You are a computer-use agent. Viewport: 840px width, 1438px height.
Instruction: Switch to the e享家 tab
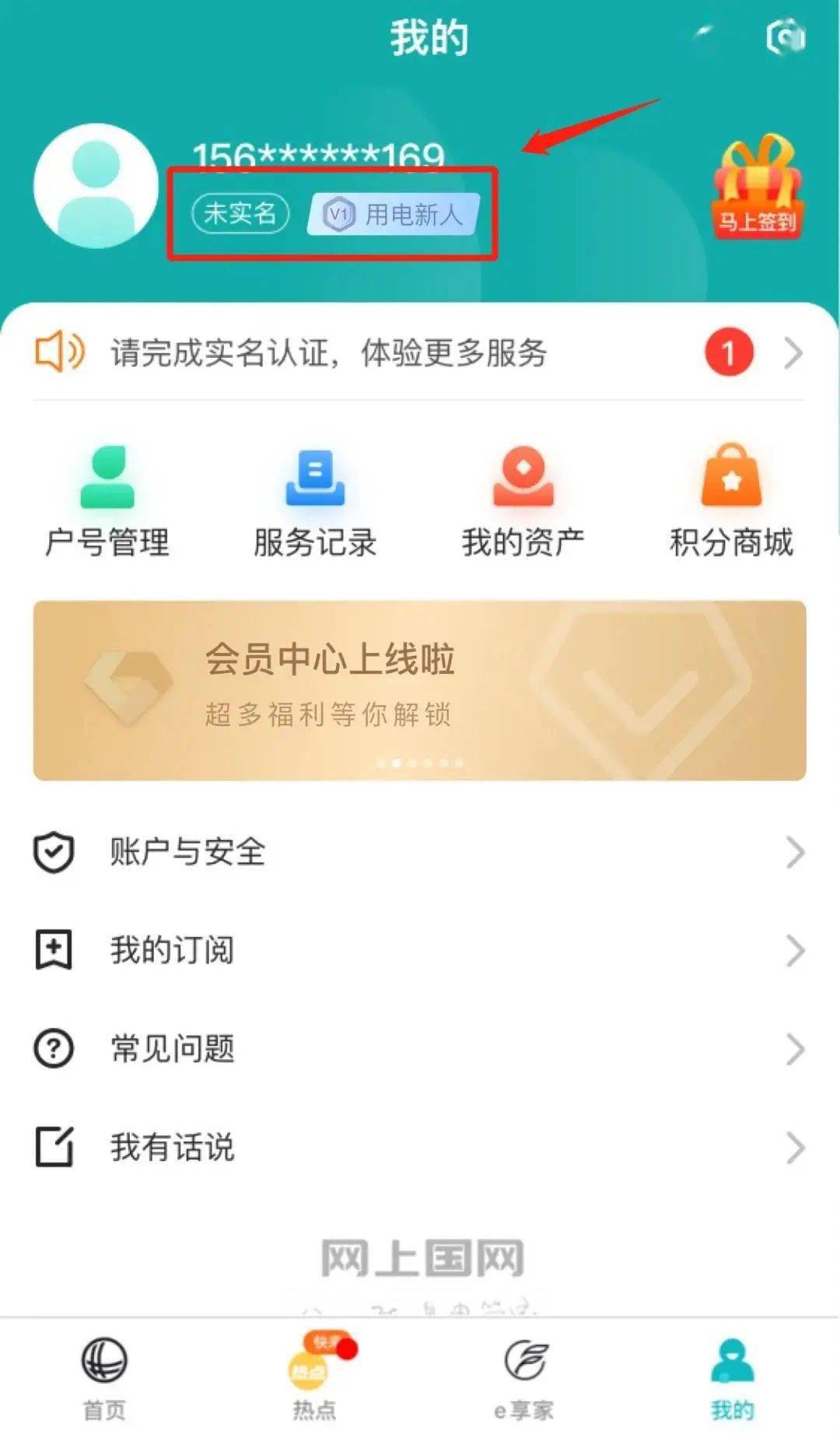pos(524,1378)
